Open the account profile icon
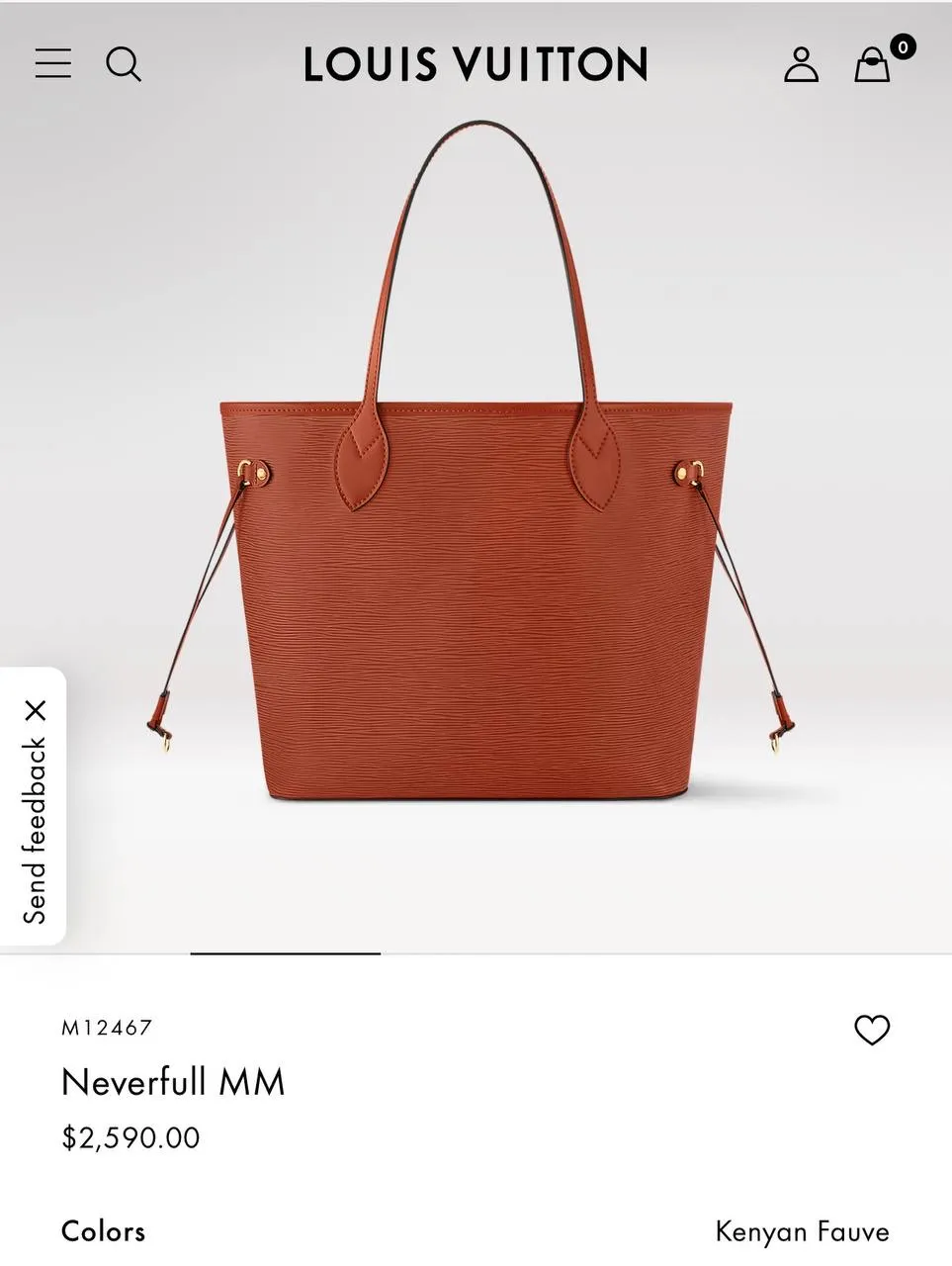This screenshot has height=1266, width=952. (x=801, y=65)
